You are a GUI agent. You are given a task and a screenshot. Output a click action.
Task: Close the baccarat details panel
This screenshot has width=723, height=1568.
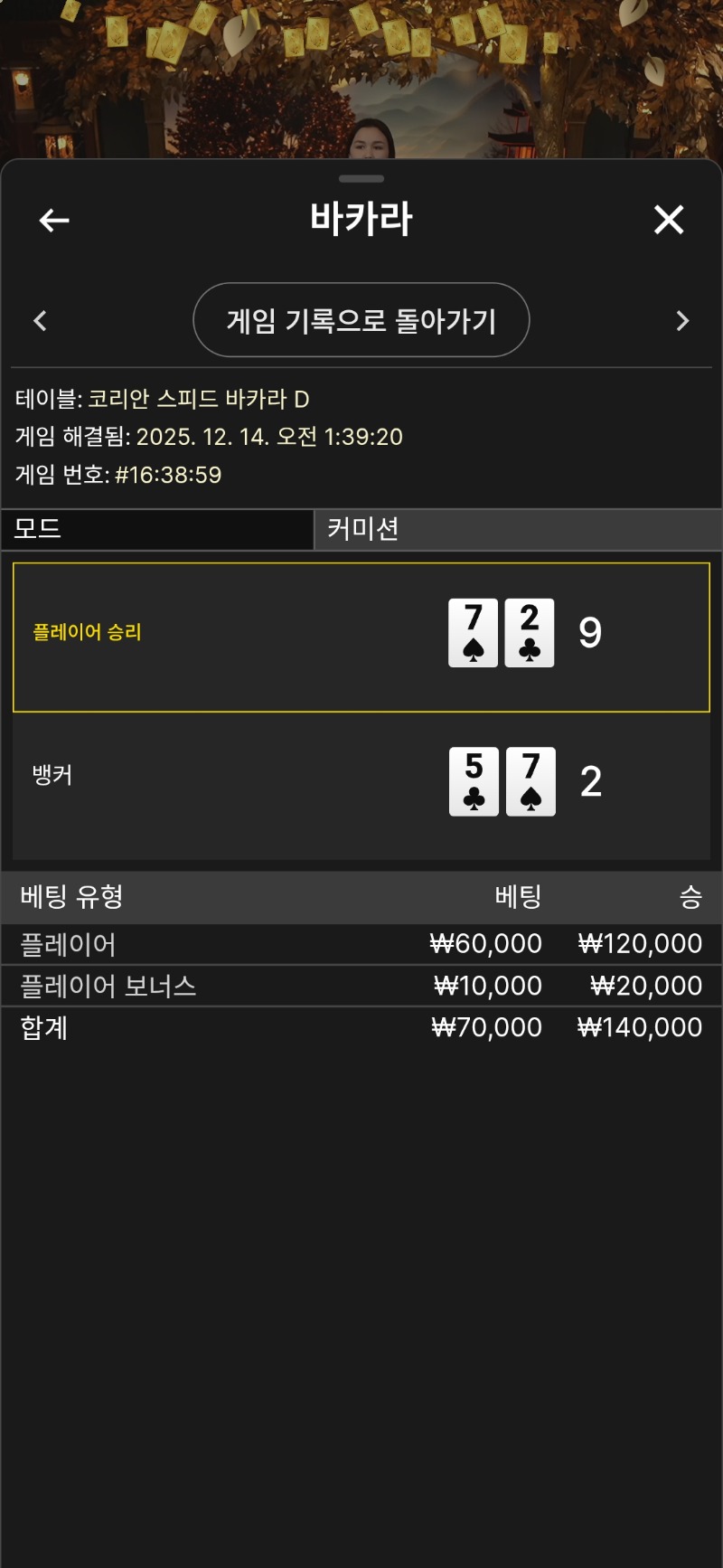coord(669,220)
